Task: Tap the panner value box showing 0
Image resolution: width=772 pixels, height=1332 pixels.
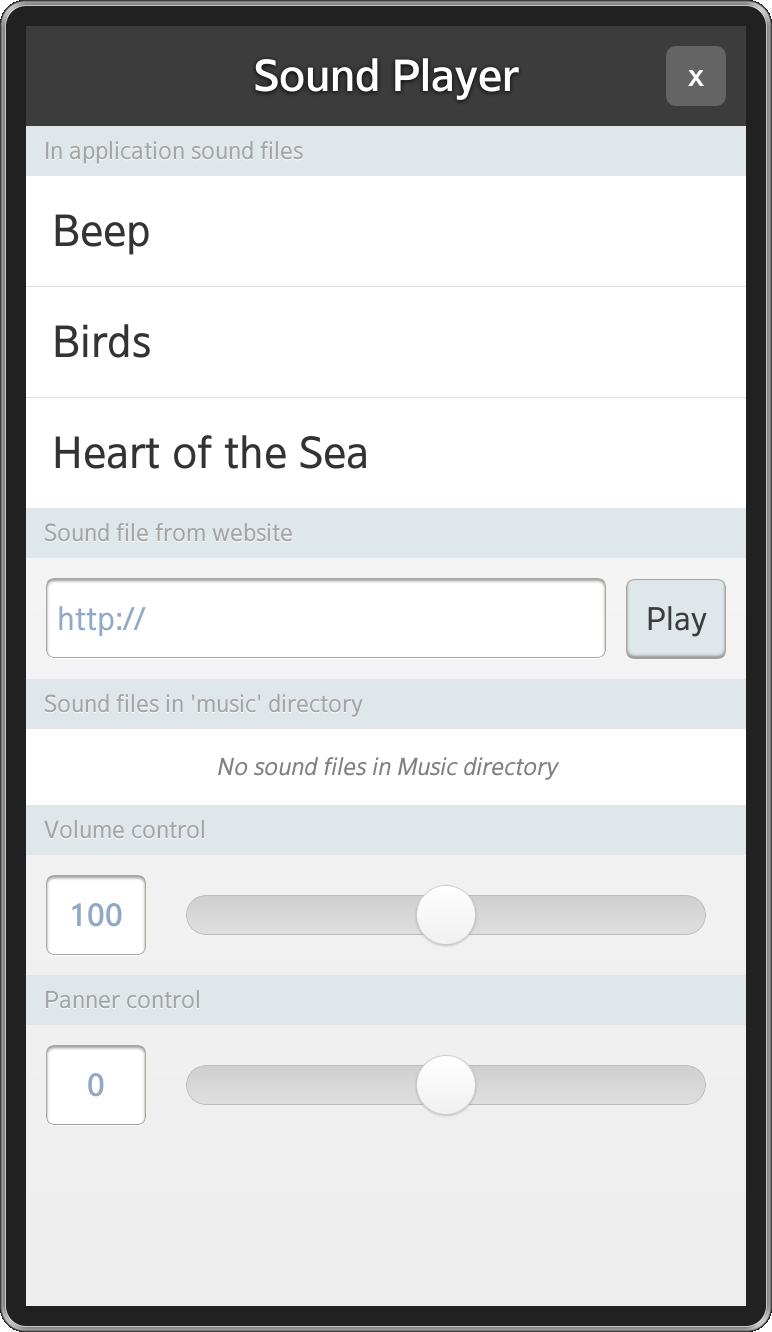Action: pyautogui.click(x=96, y=1085)
